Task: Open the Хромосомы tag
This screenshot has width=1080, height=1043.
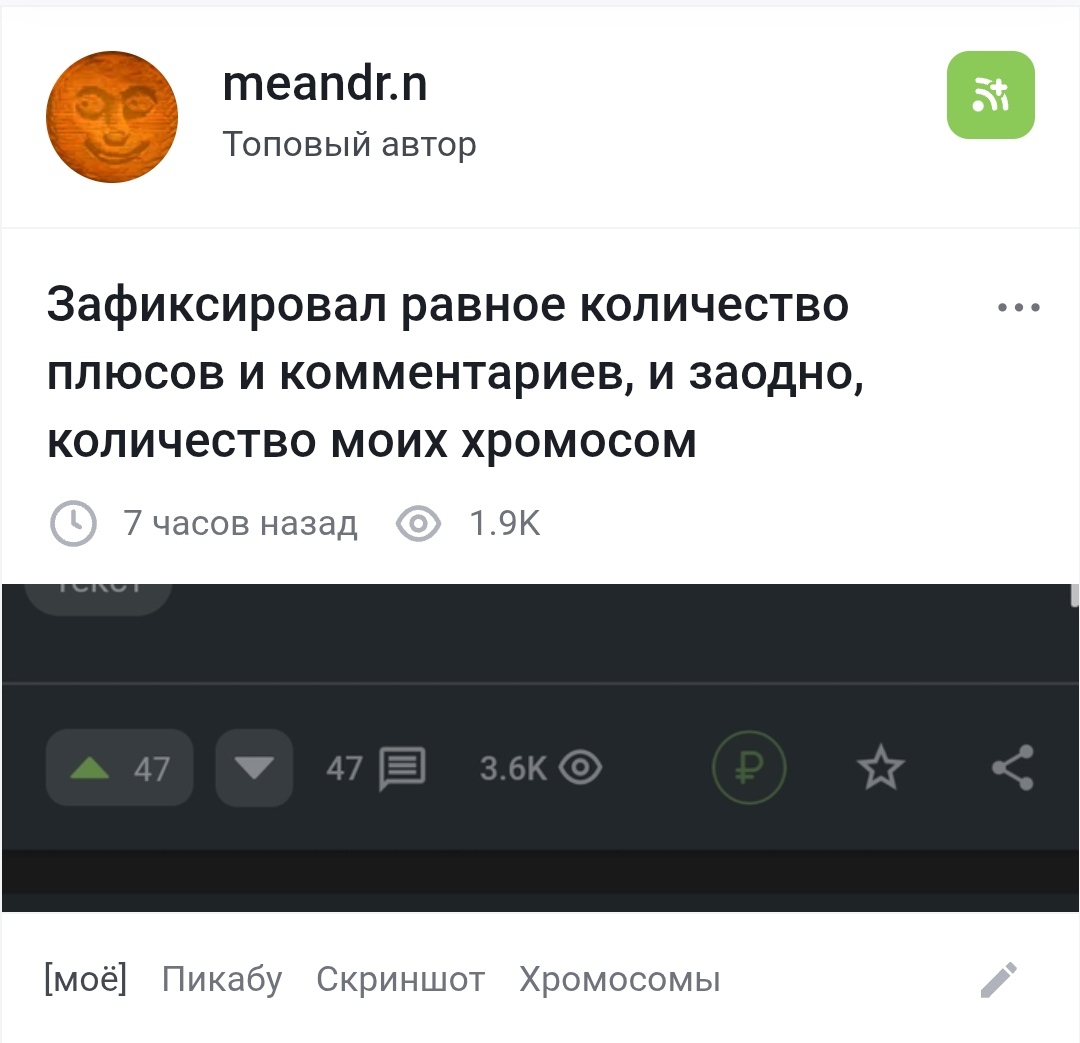Action: [x=619, y=979]
